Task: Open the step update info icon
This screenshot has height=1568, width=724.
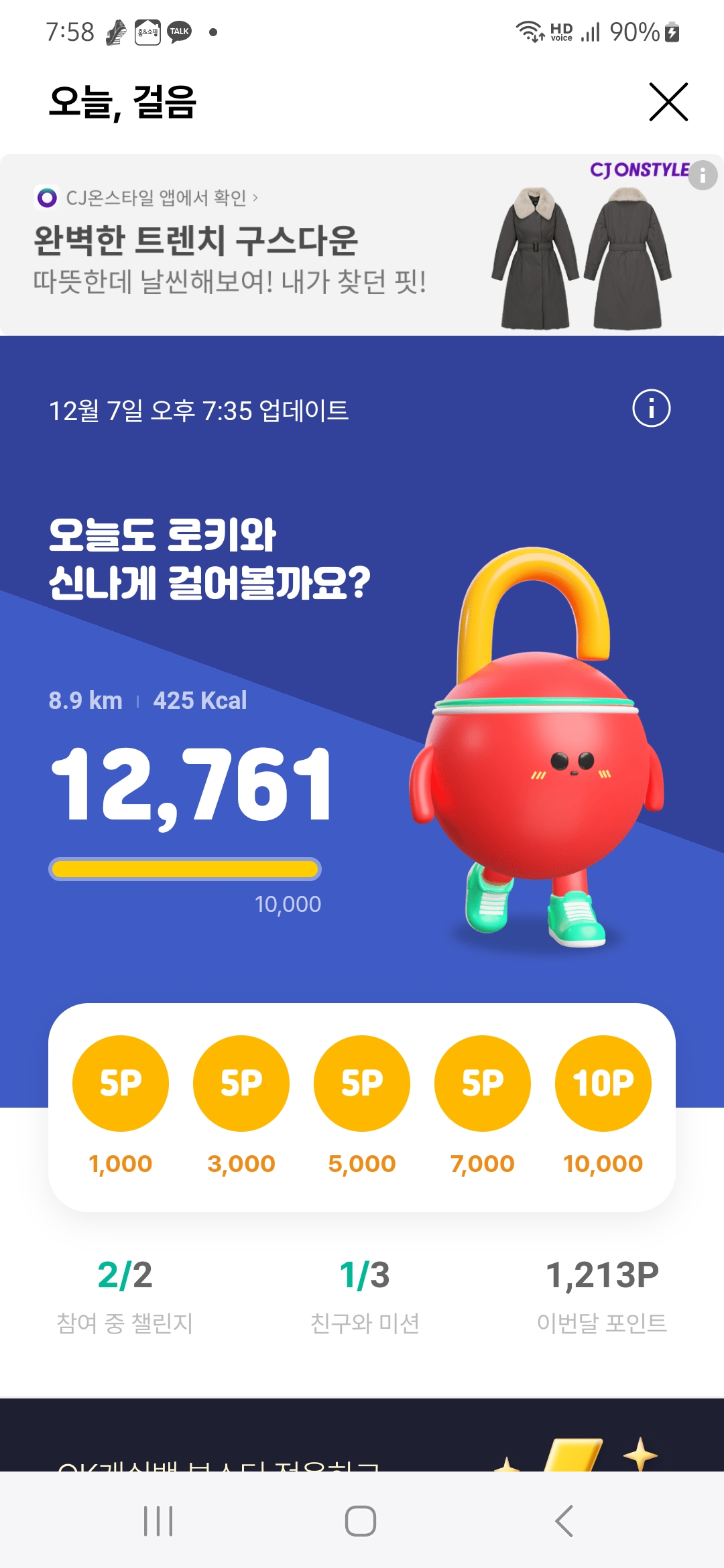Action: (x=651, y=408)
